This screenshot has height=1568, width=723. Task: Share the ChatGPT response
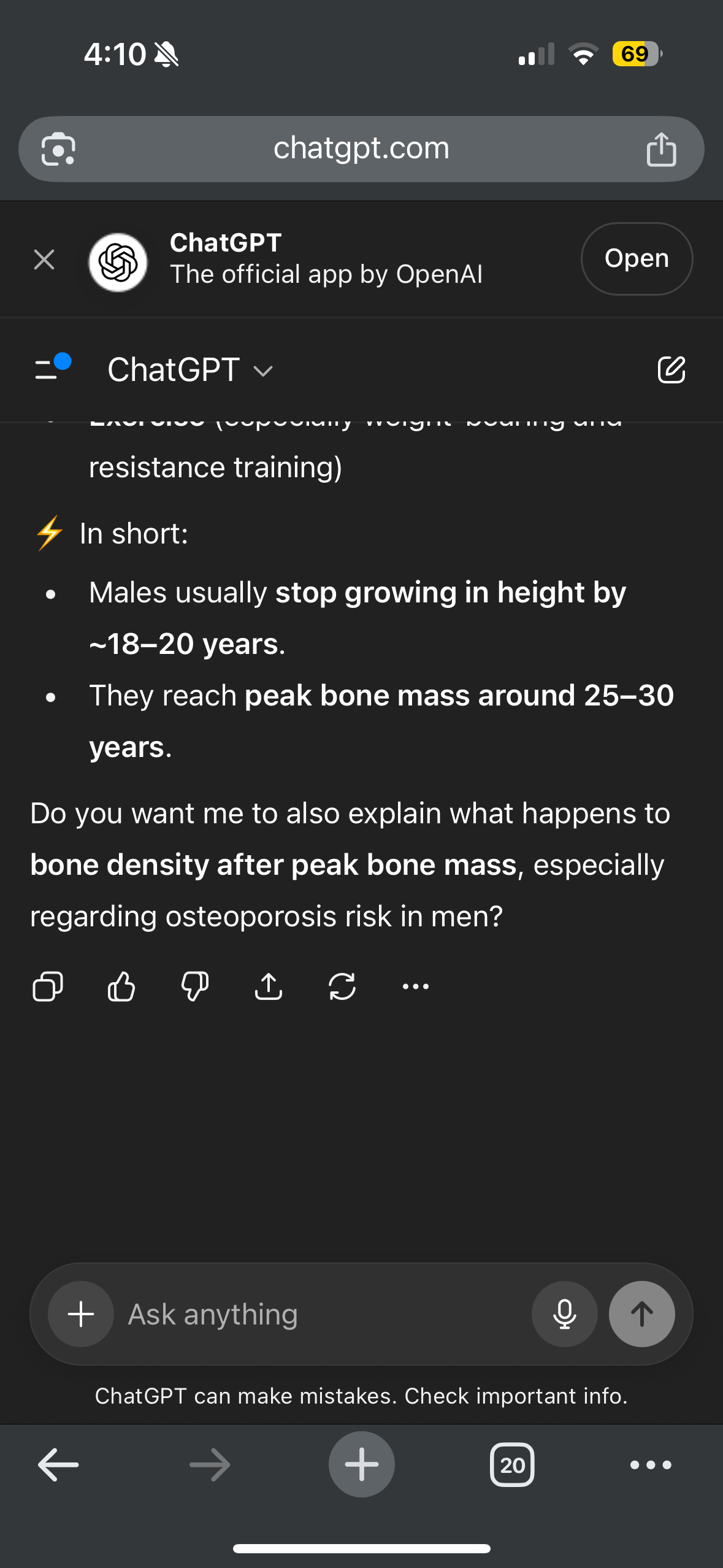pyautogui.click(x=269, y=986)
